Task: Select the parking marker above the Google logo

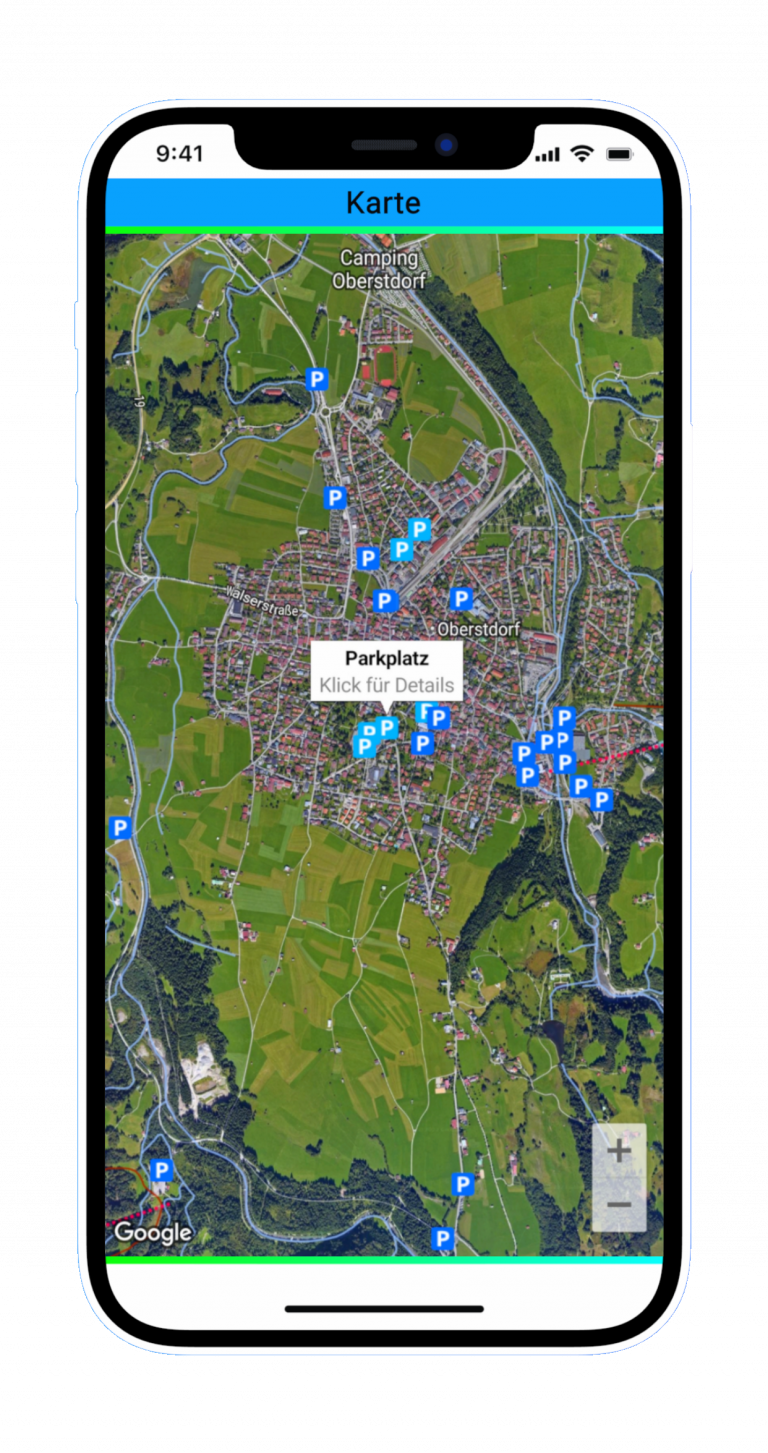Action: (161, 1170)
